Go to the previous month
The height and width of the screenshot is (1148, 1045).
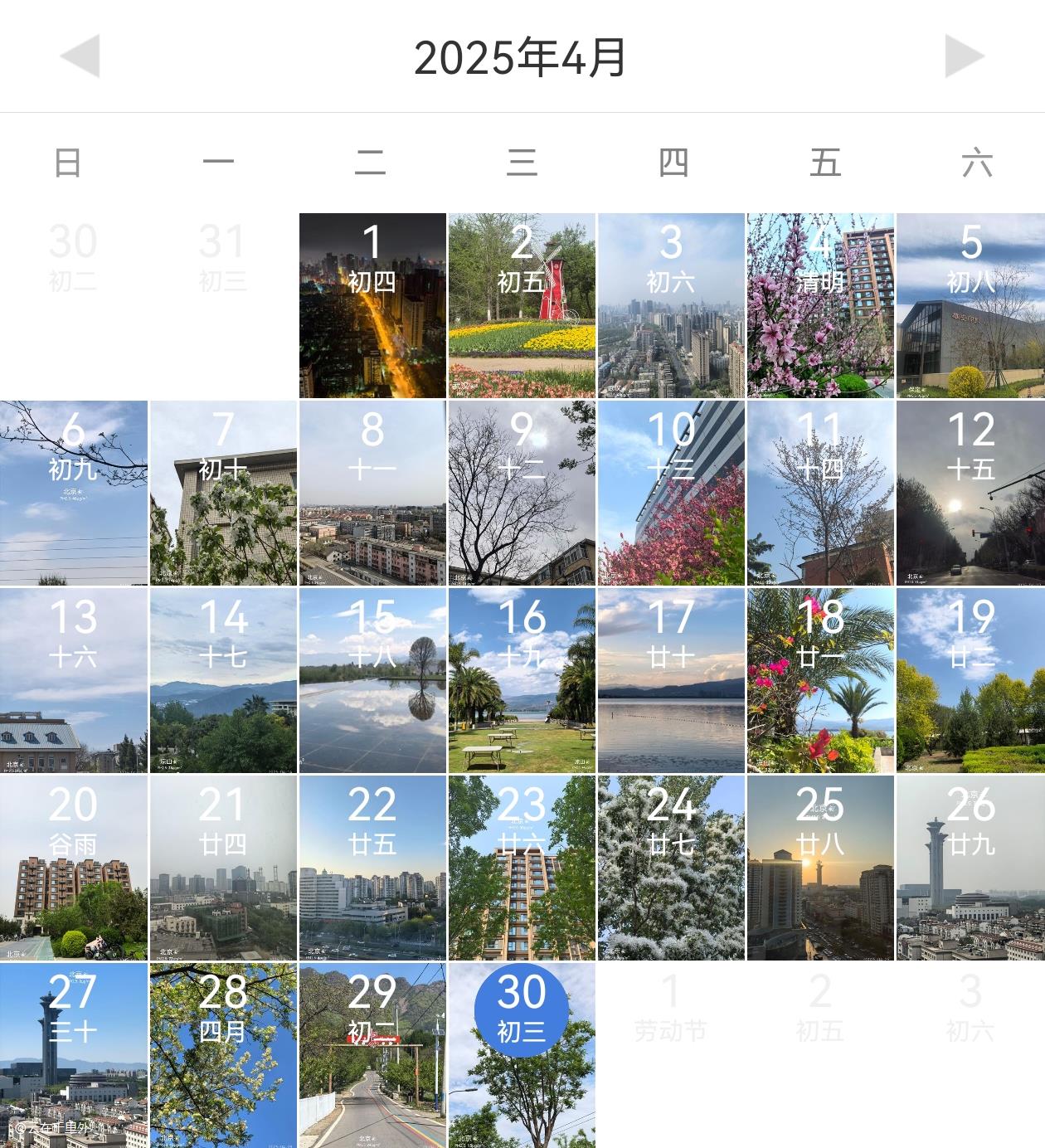(80, 56)
